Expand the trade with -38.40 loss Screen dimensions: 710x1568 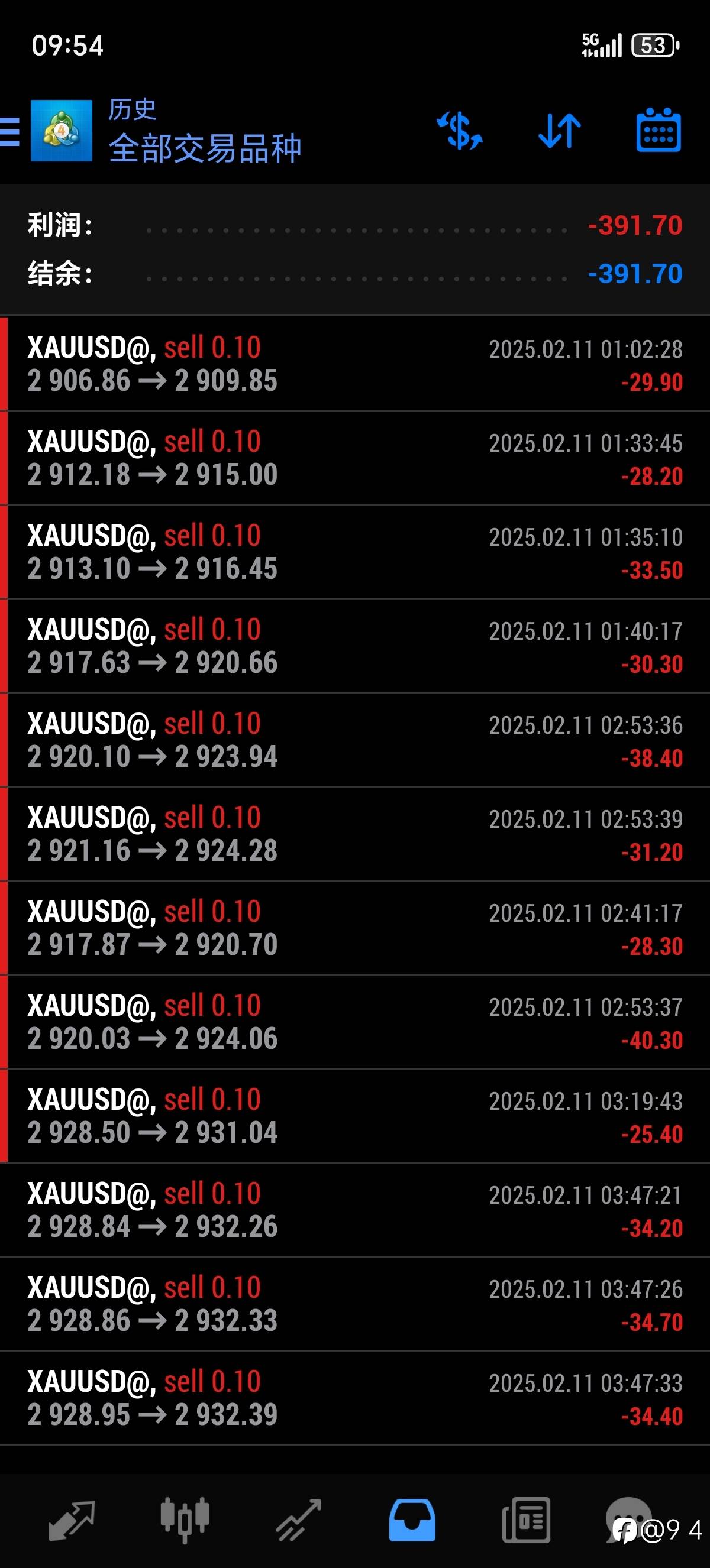pyautogui.click(x=355, y=740)
